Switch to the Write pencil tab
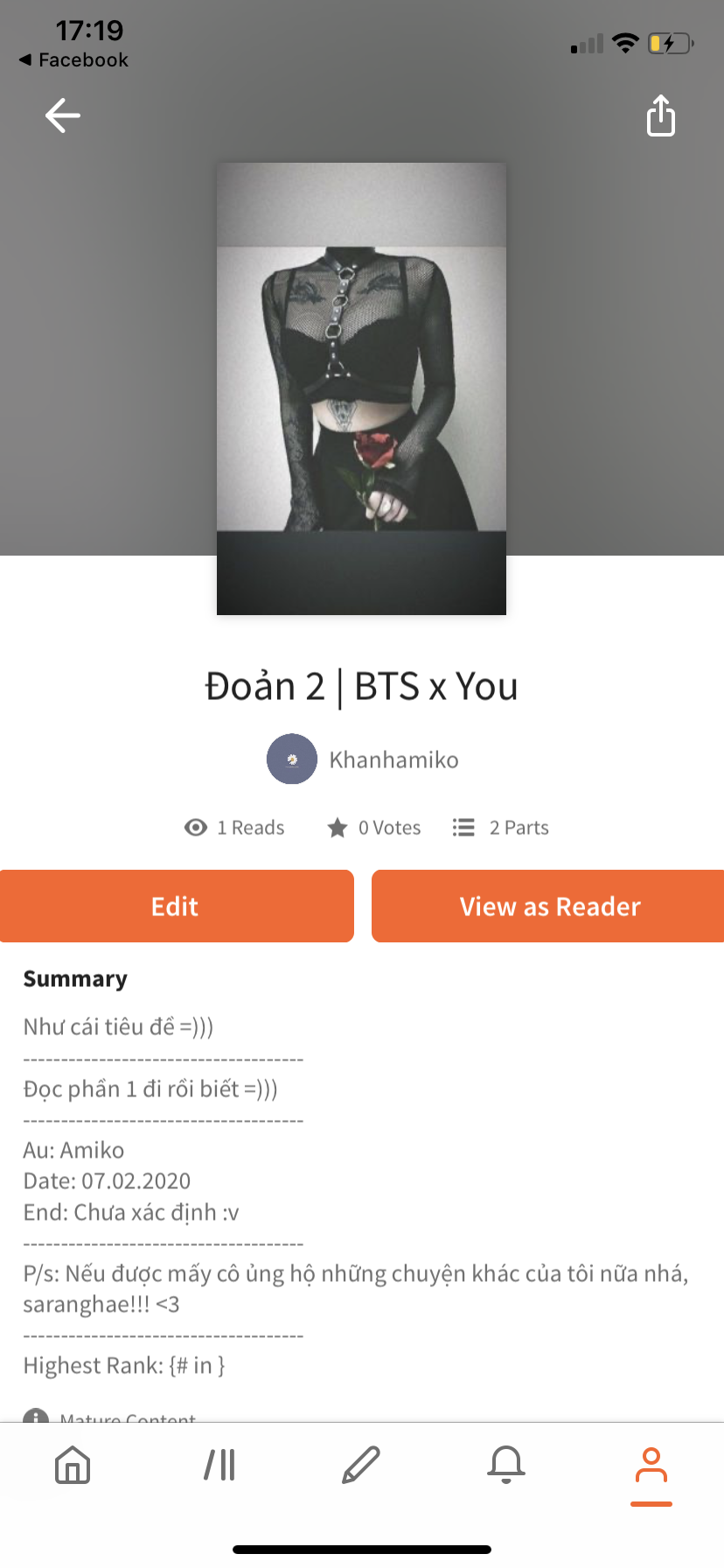Viewport: 724px width, 1568px height. [x=361, y=1465]
